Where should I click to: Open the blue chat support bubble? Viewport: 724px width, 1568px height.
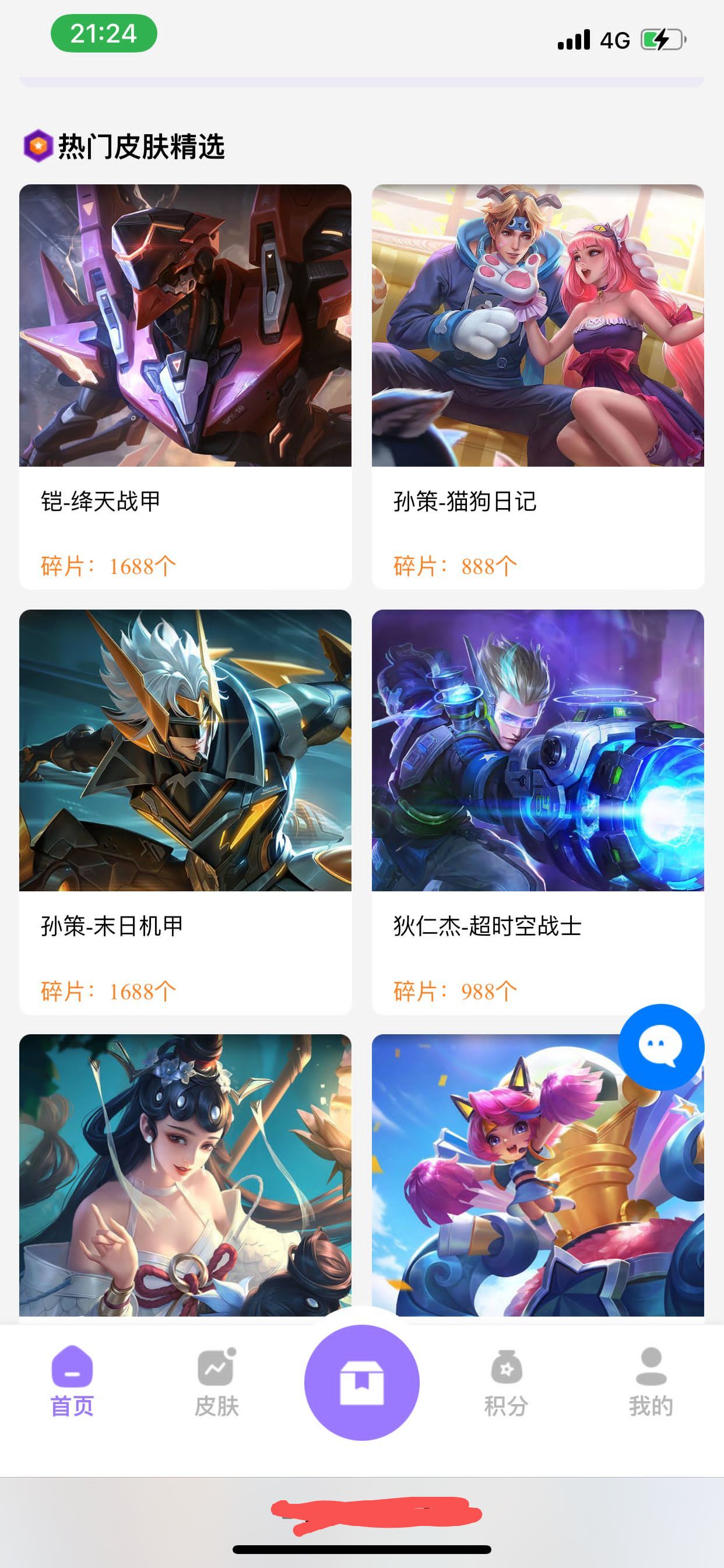[x=660, y=1047]
